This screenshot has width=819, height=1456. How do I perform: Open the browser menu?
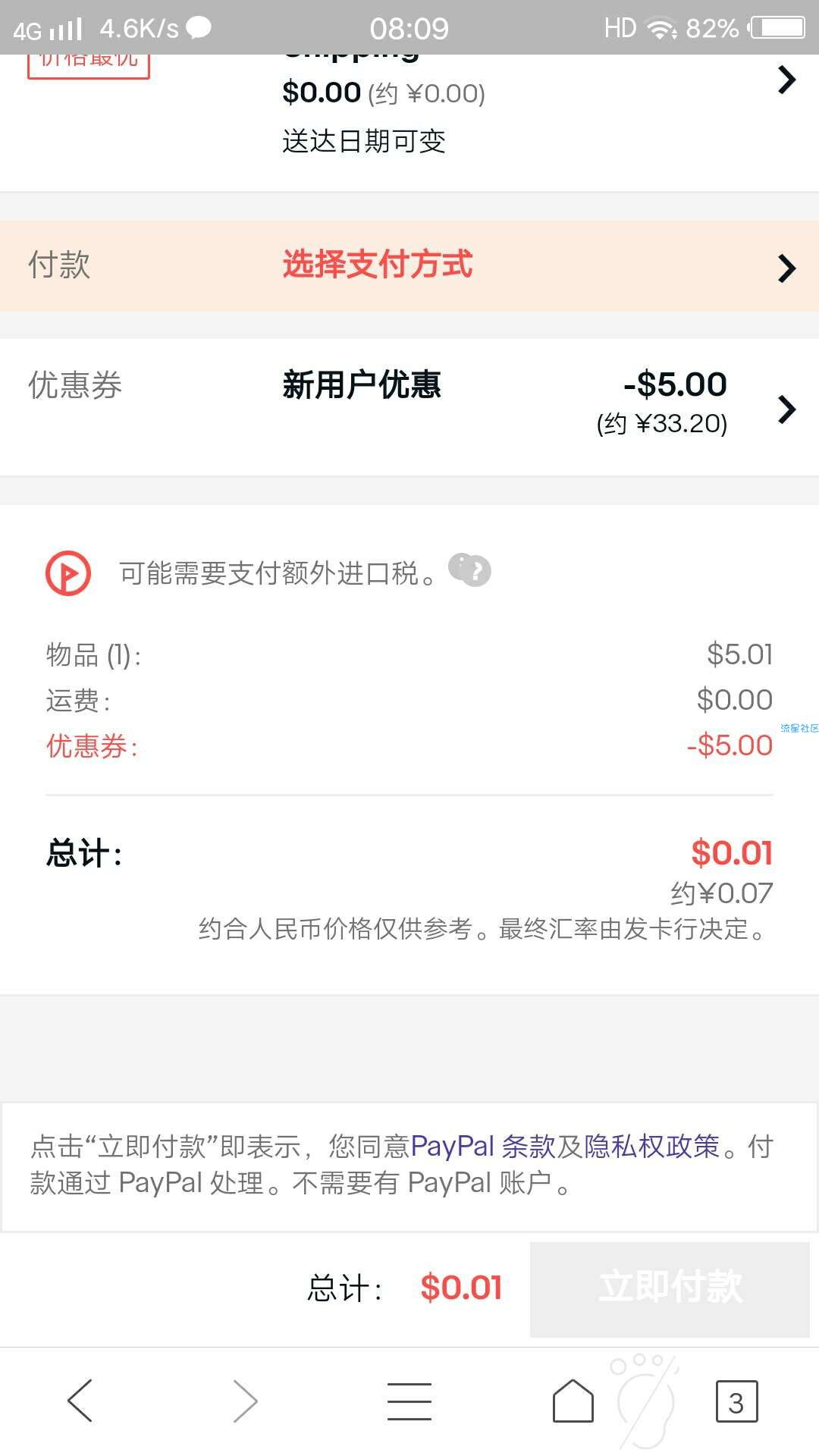point(409,1400)
